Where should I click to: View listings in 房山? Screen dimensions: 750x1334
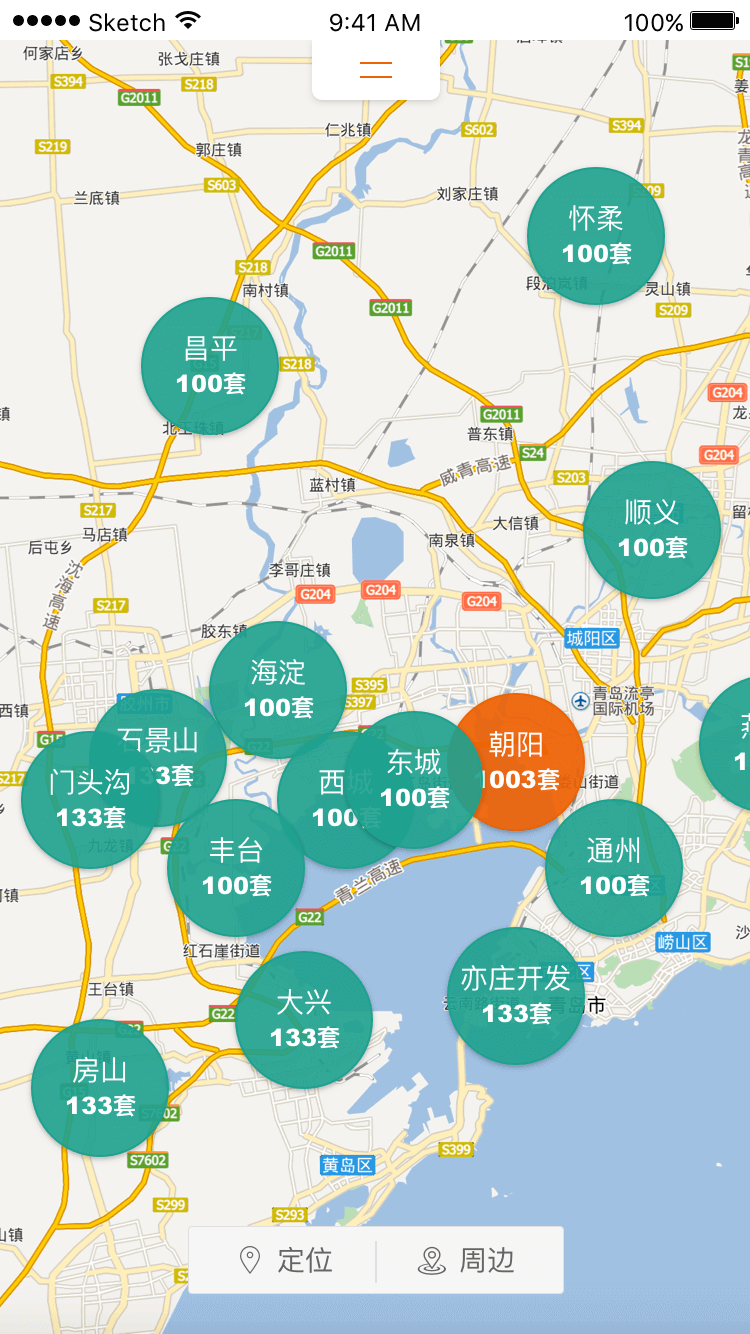(x=100, y=1088)
